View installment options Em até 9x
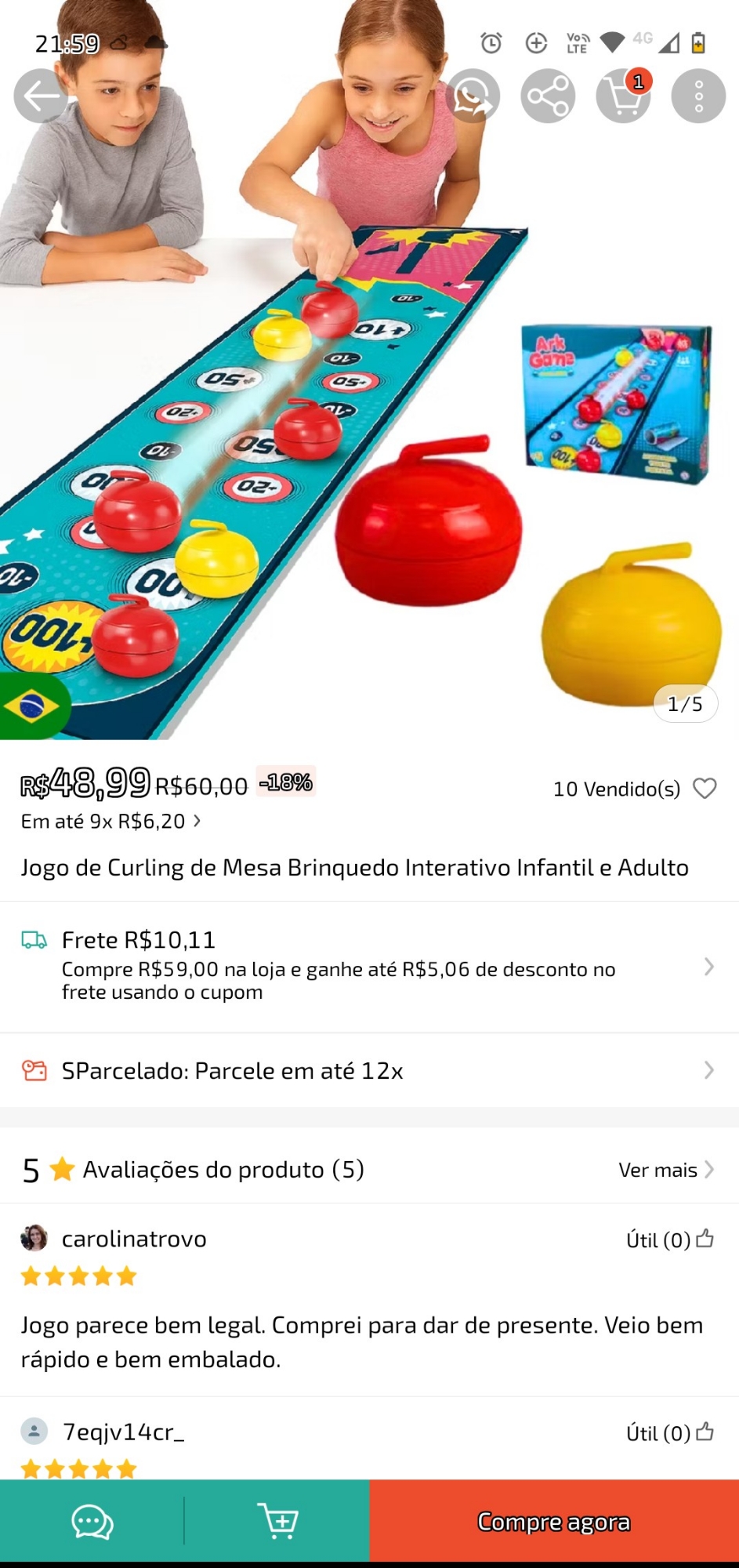The image size is (739, 1568). [110, 821]
